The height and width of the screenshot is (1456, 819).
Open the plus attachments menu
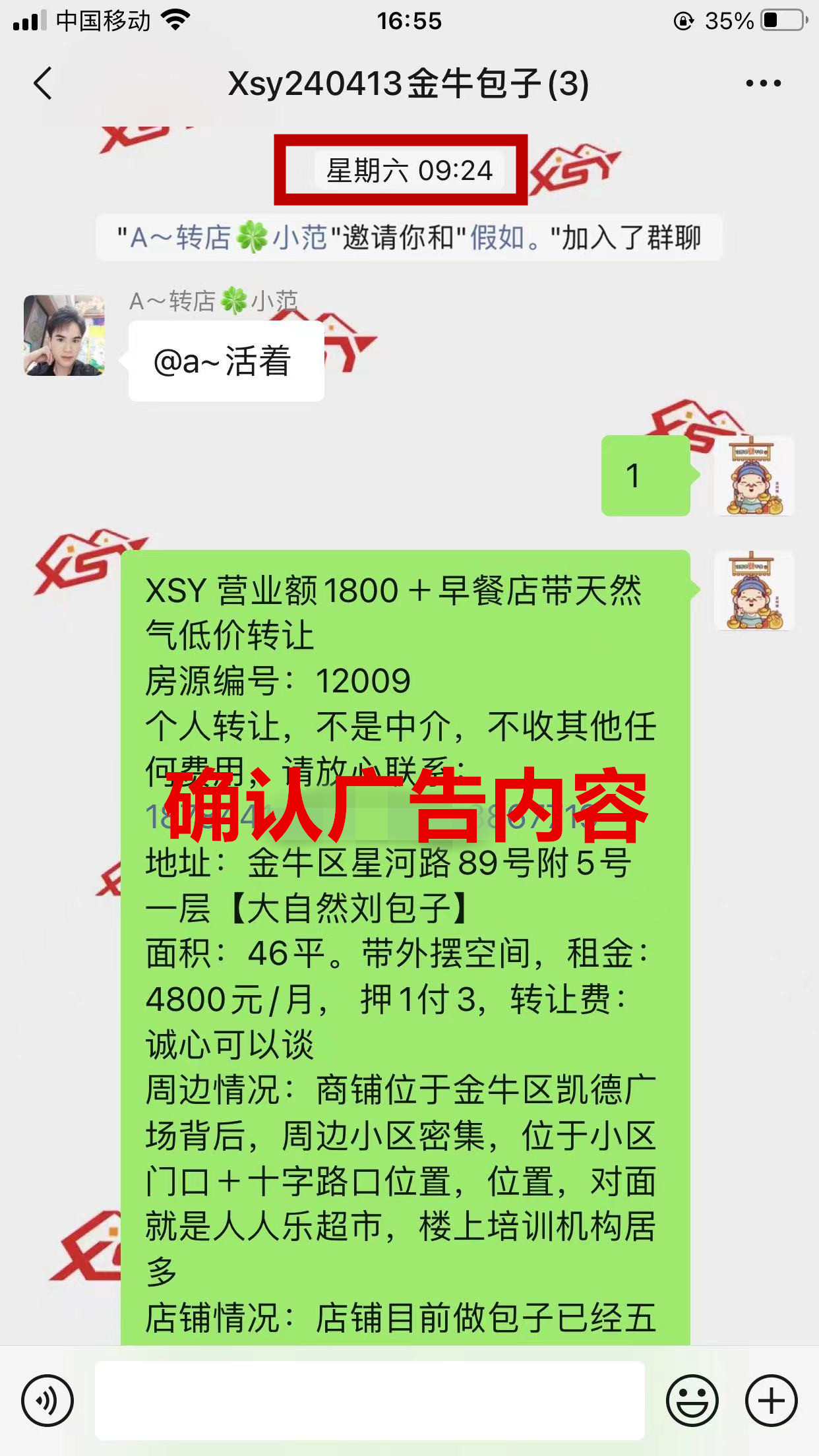tap(771, 1400)
